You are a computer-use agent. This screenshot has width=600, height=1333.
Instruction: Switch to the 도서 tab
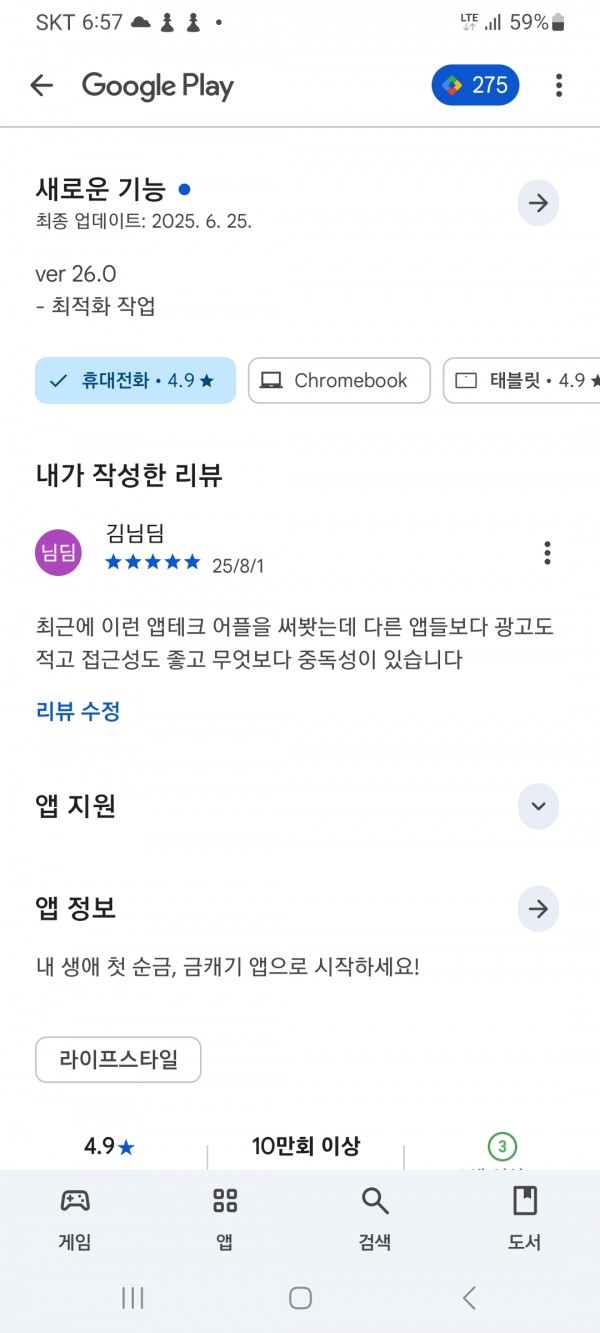(525, 1219)
